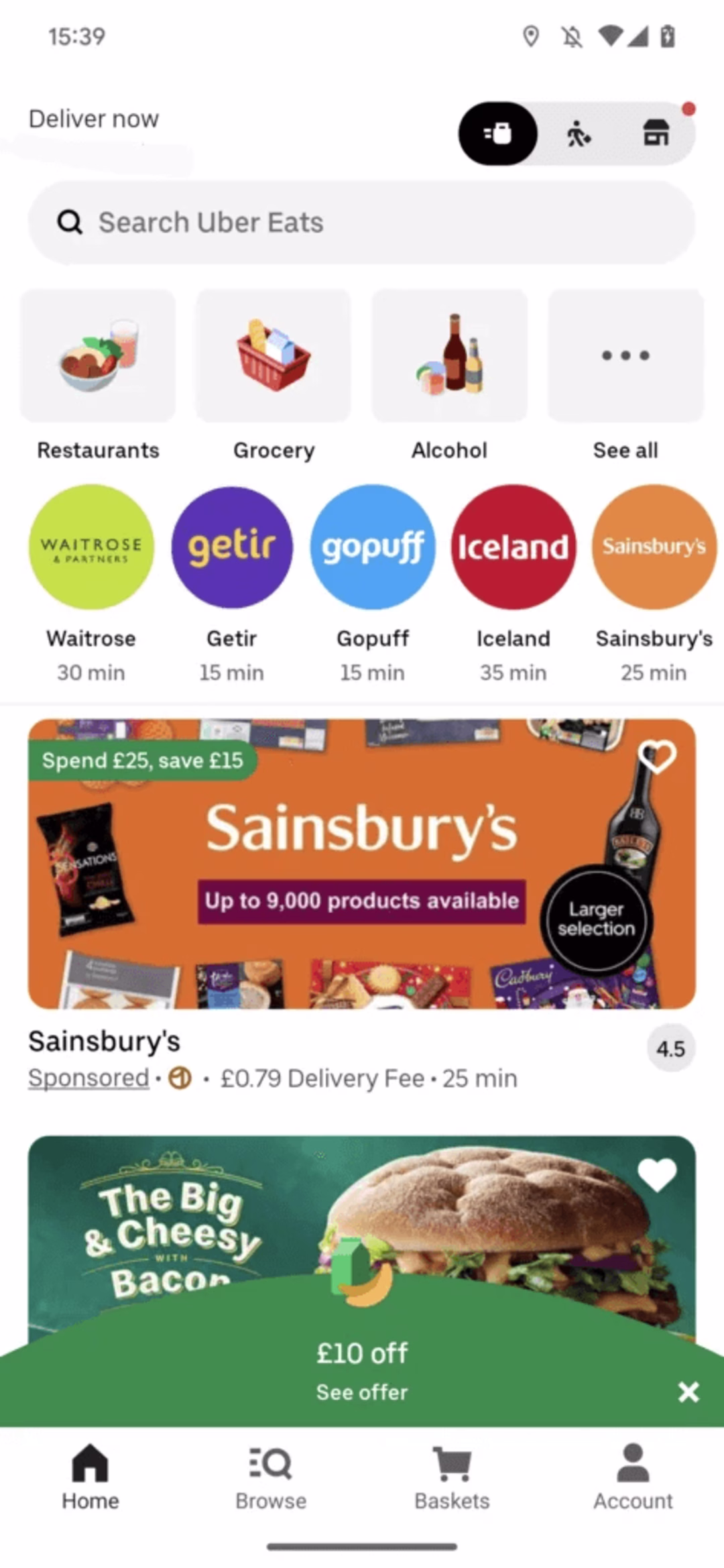The width and height of the screenshot is (724, 1568).
Task: Open the Getir store
Action: pyautogui.click(x=232, y=547)
